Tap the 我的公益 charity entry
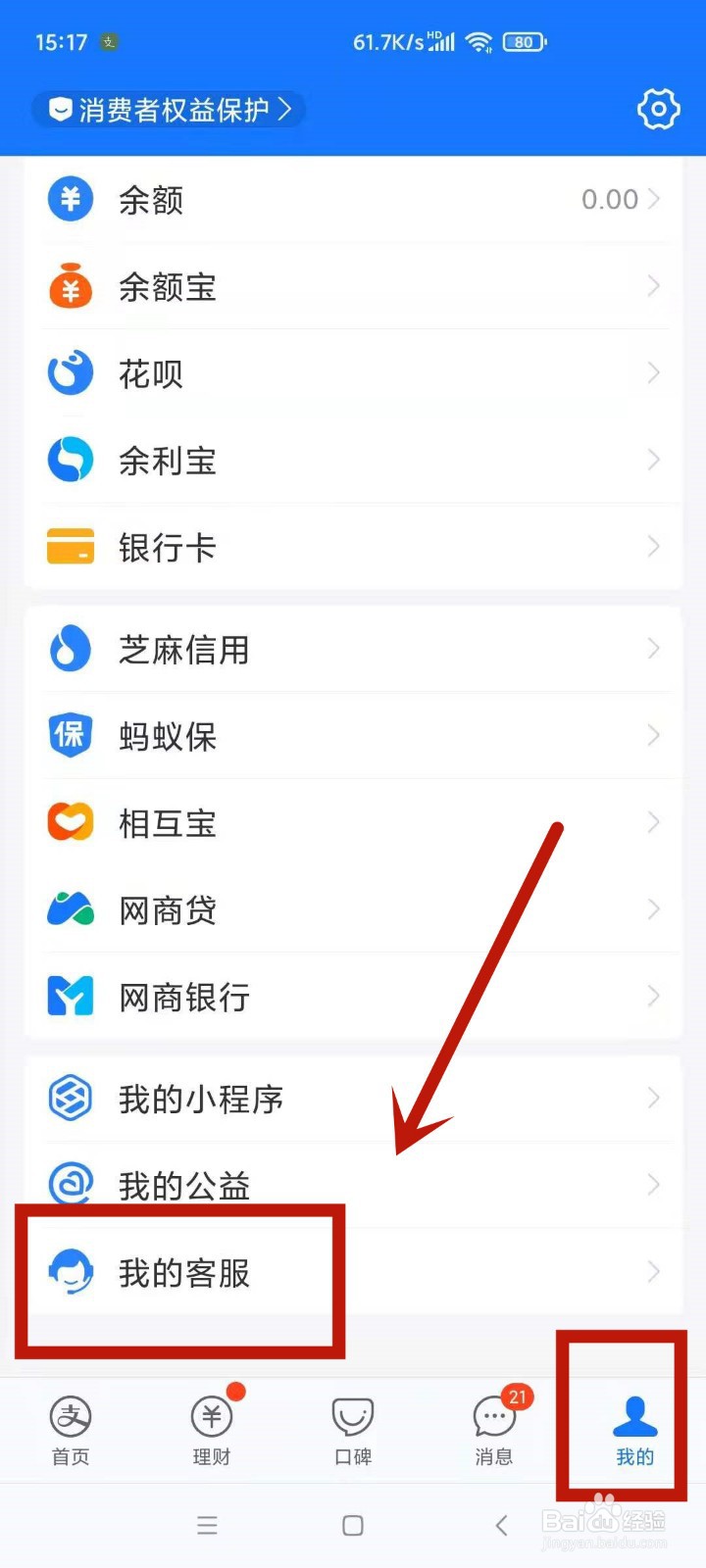706x1568 pixels. coord(184,1185)
